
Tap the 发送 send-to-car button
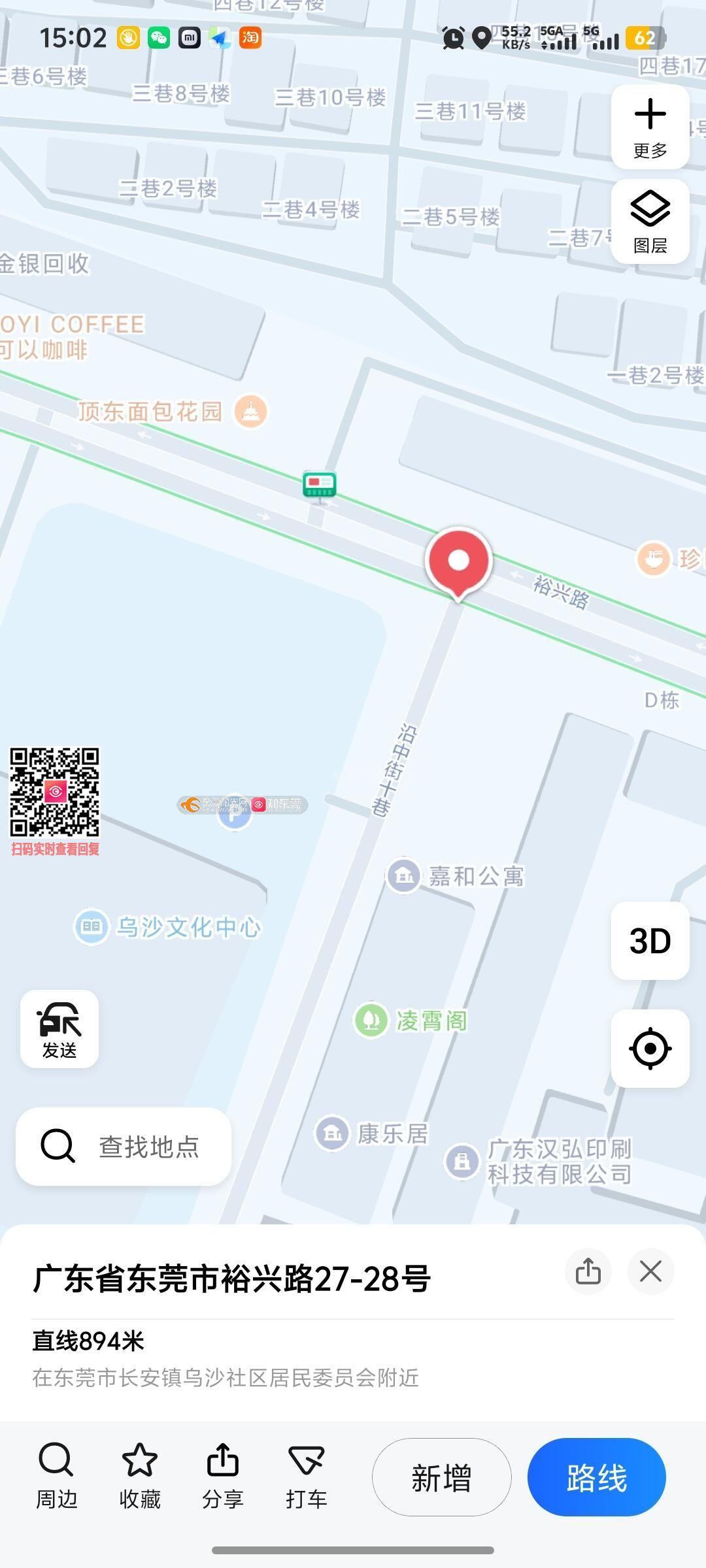click(x=59, y=1029)
